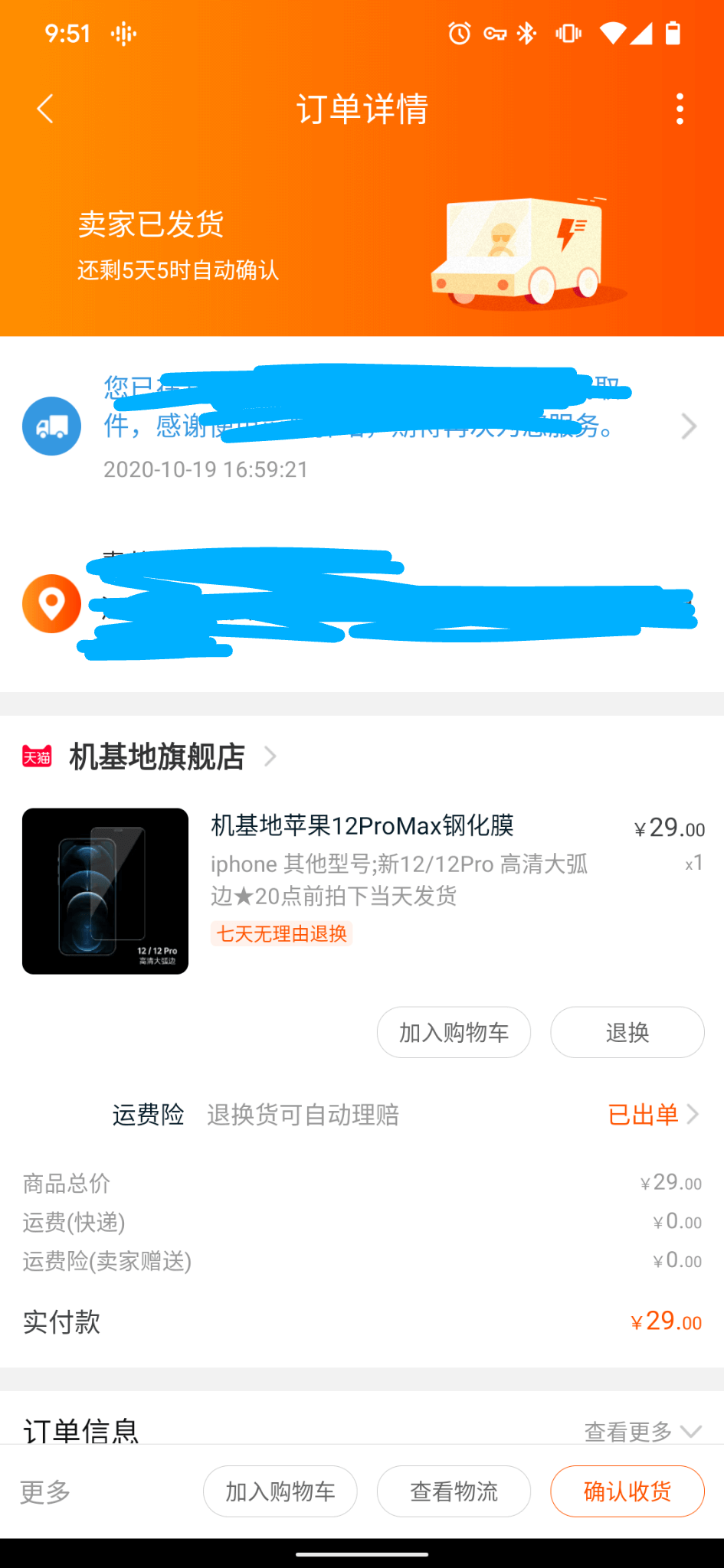
Task: Click the delivery address location pin icon
Action: pos(51,604)
